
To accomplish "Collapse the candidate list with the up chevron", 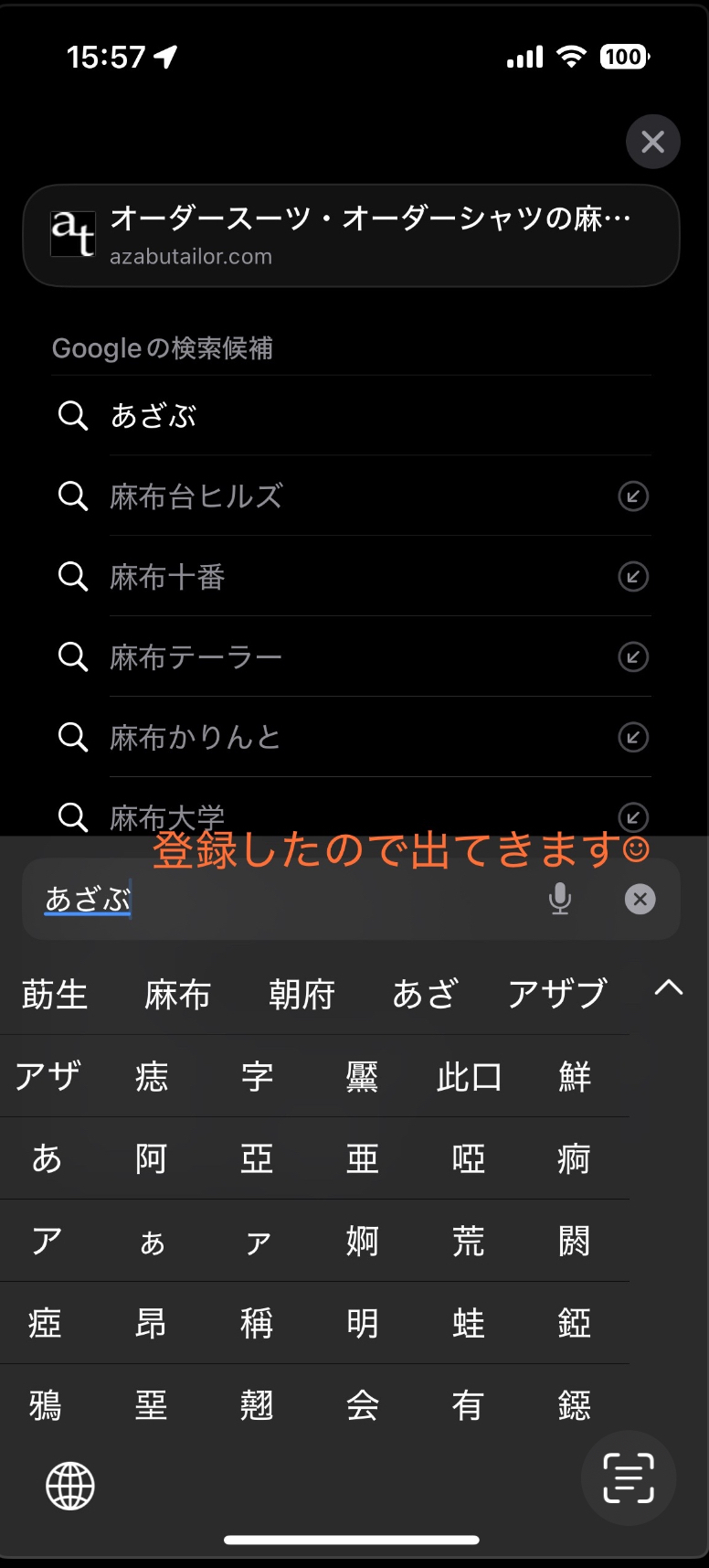I will [x=669, y=987].
